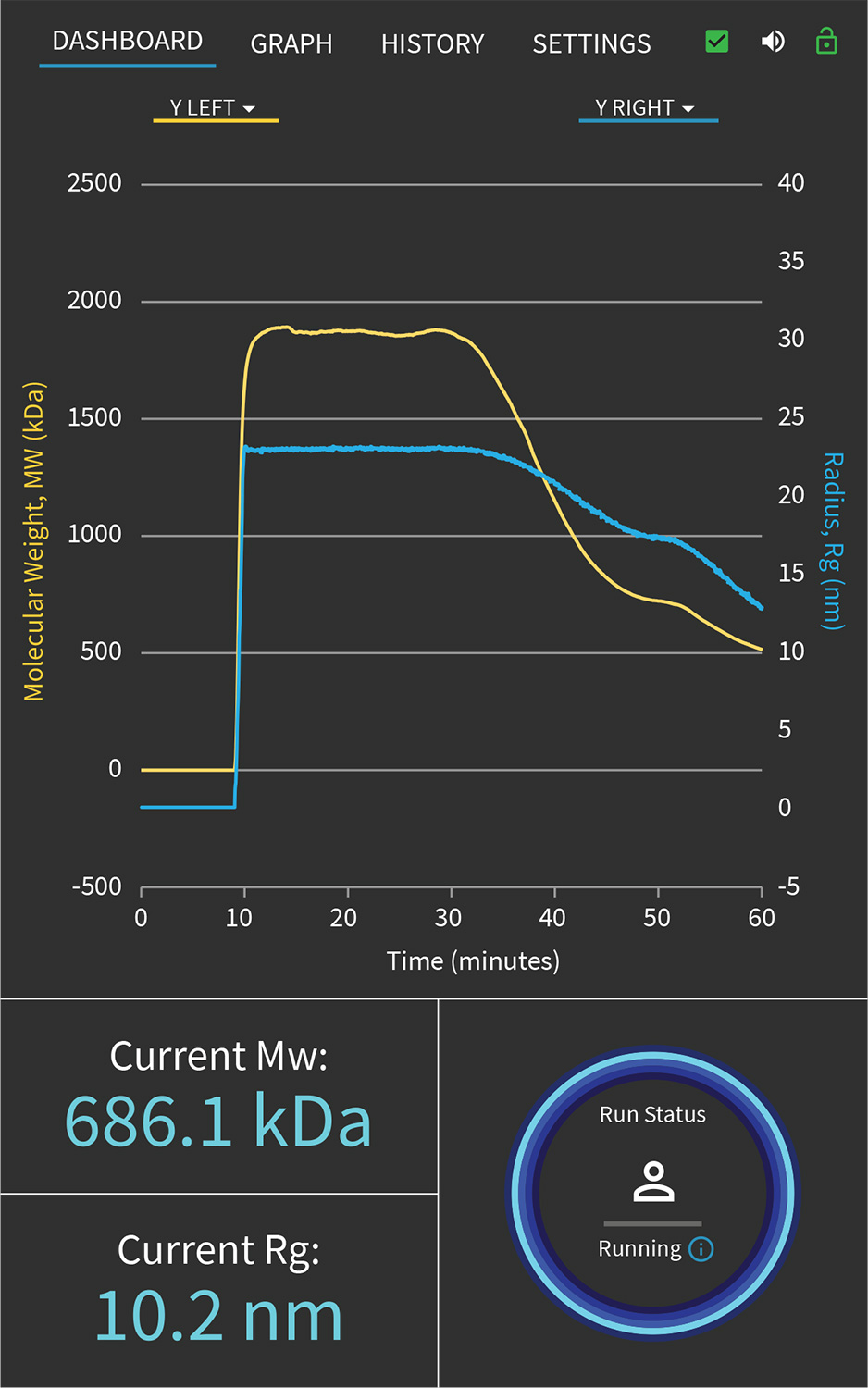Image resolution: width=868 pixels, height=1388 pixels.
Task: Switch to the Graph tab
Action: pyautogui.click(x=291, y=43)
